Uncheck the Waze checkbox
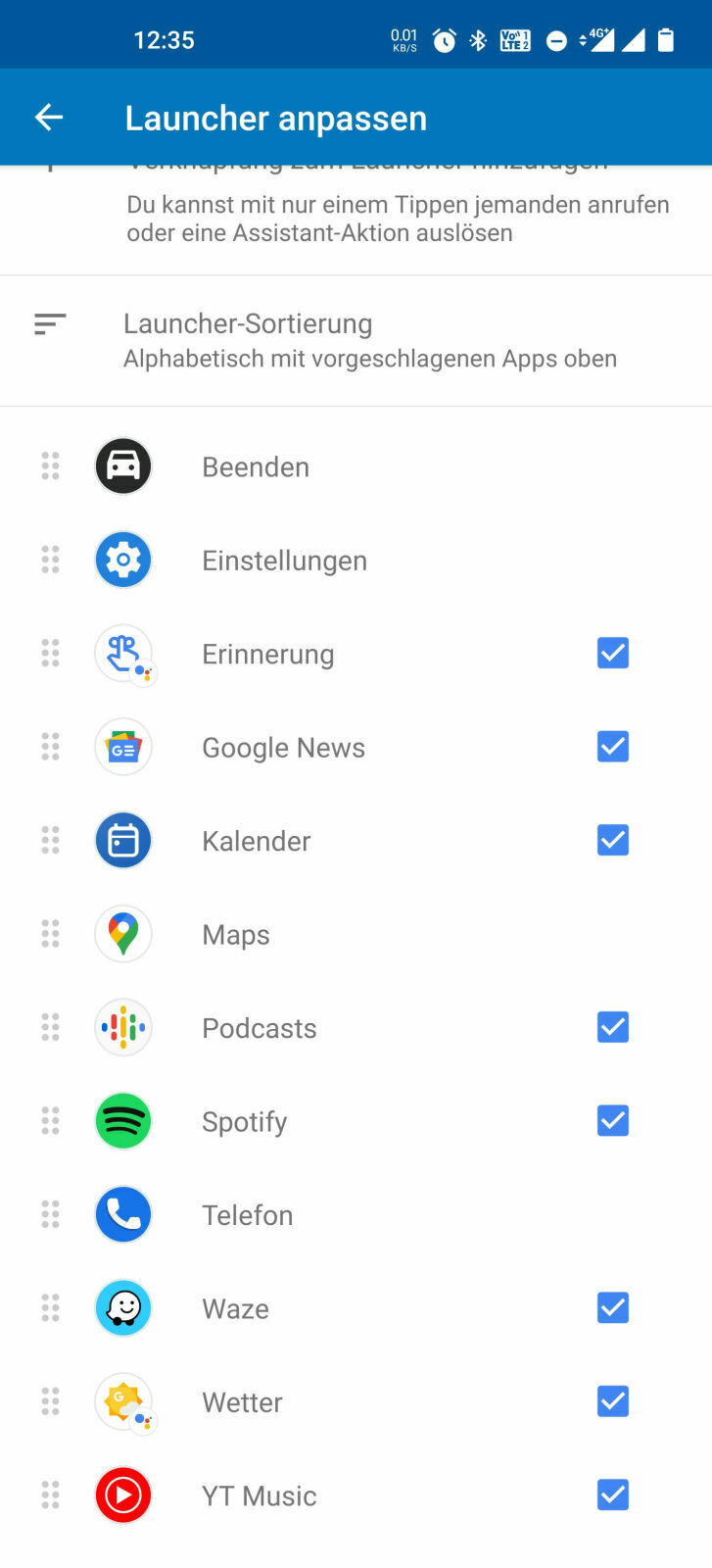Screen dimensions: 712x1568 pos(611,1307)
